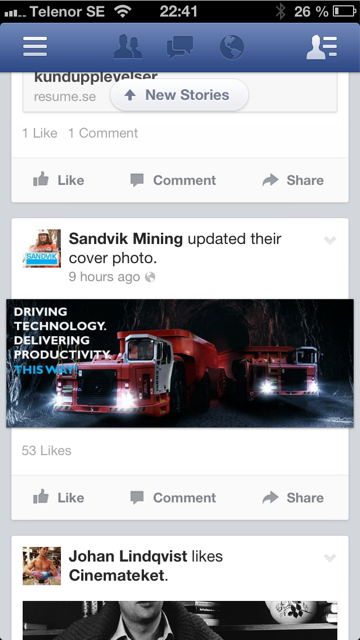Comment on Sandvik Mining's cover photo
The height and width of the screenshot is (640, 360).
point(173,498)
